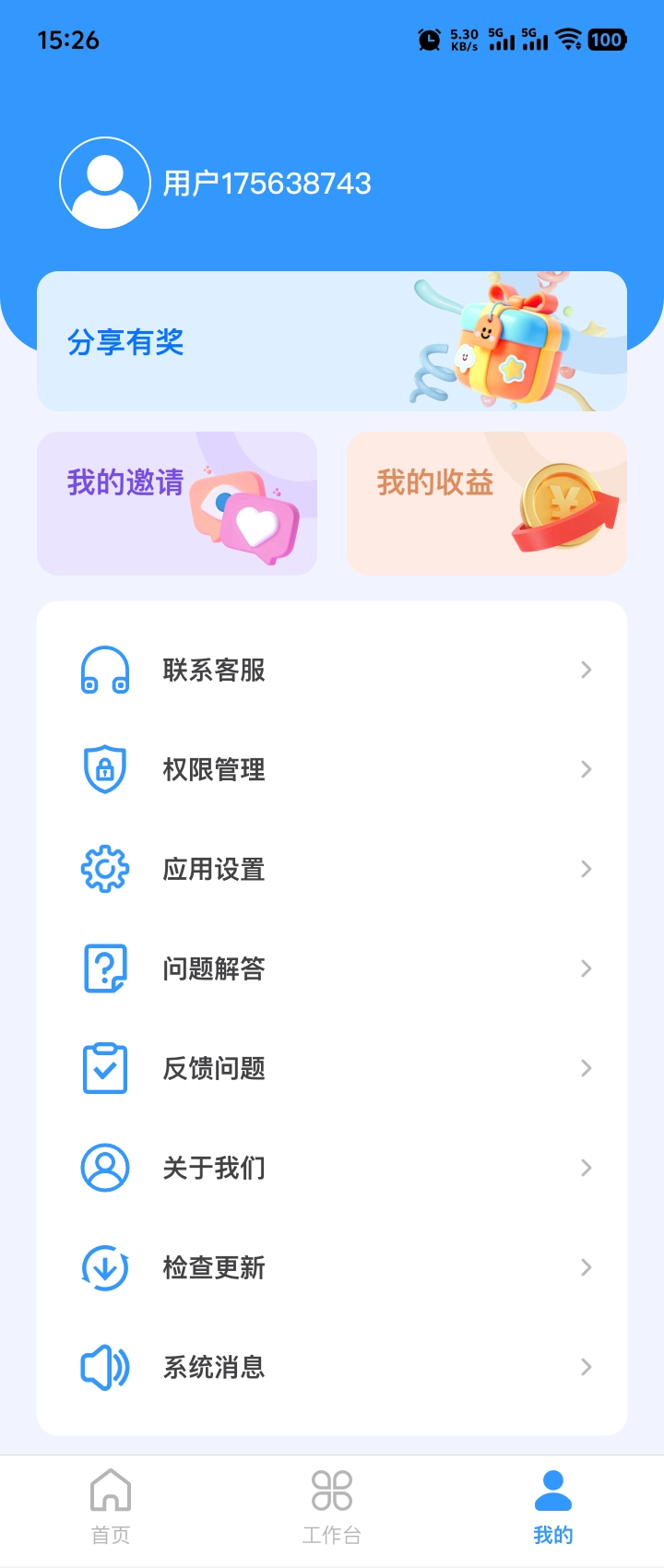The height and width of the screenshot is (1568, 664).
Task: Open the 我的邀请 card
Action: 177,504
